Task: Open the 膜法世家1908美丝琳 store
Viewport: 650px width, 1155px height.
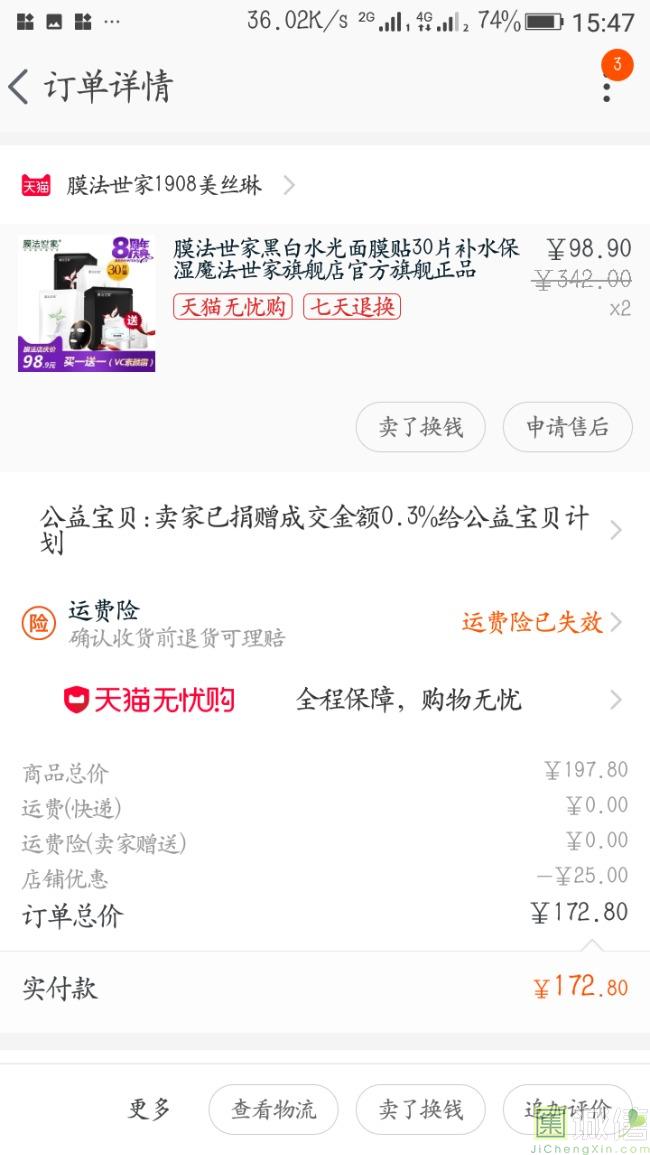Action: point(165,185)
